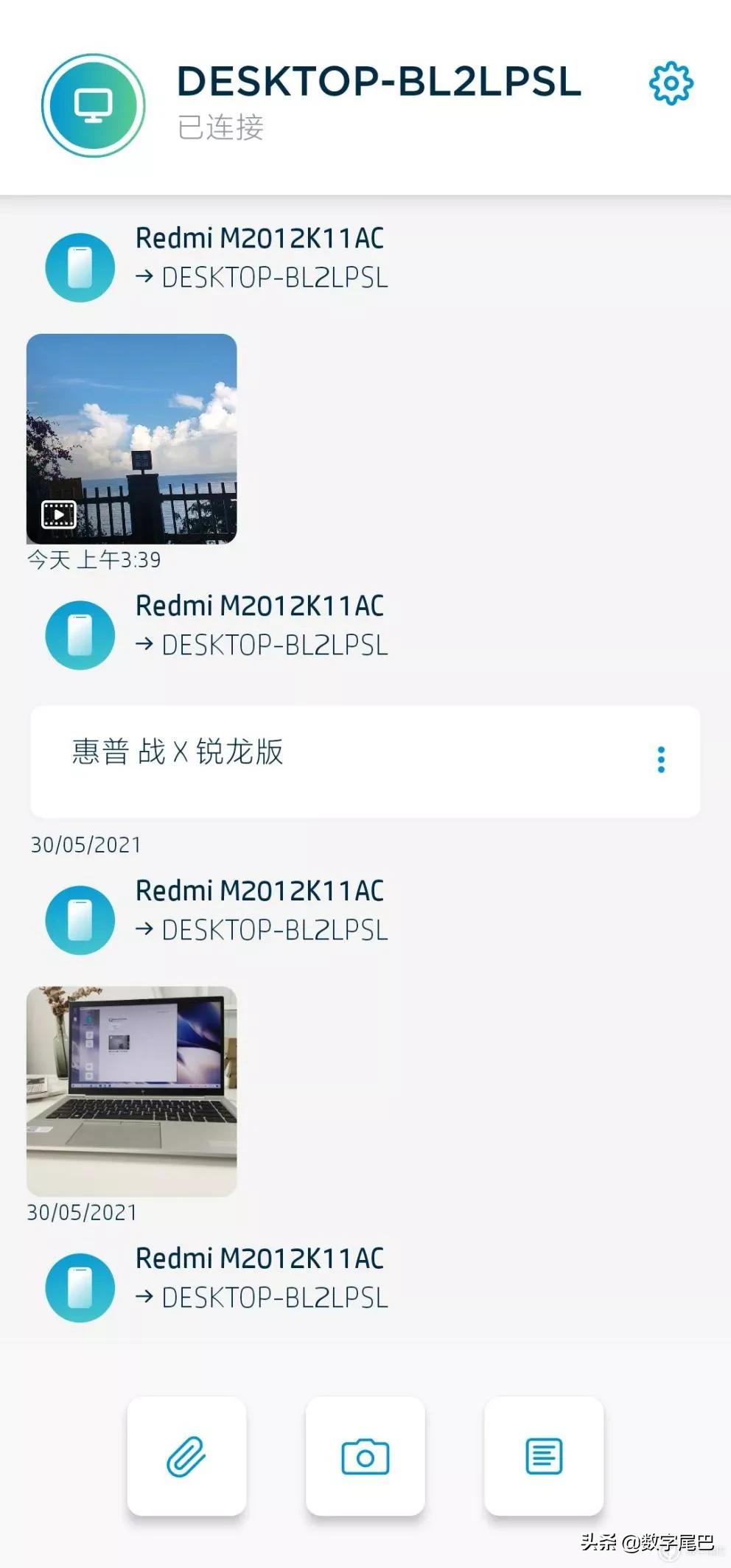Tap the phone icon on the first Redmi entry
Viewport: 731px width, 1568px height.
[x=80, y=267]
